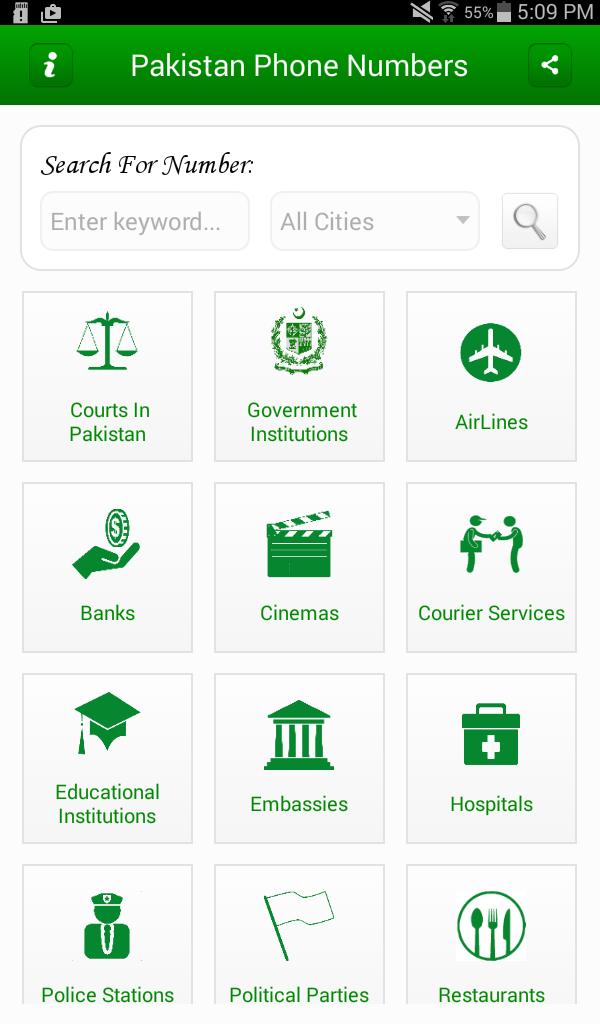Open Educational Institutions category

[x=108, y=758]
